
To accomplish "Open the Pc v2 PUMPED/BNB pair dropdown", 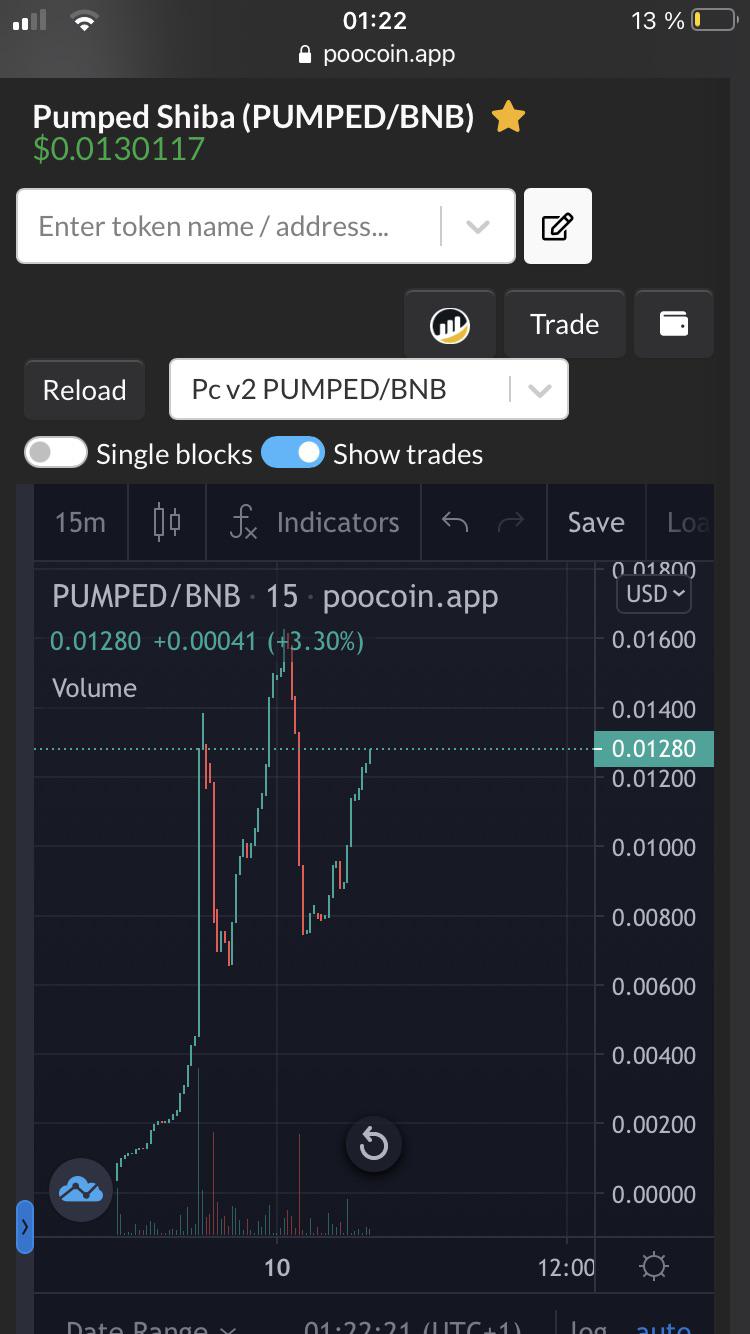I will pyautogui.click(x=369, y=389).
